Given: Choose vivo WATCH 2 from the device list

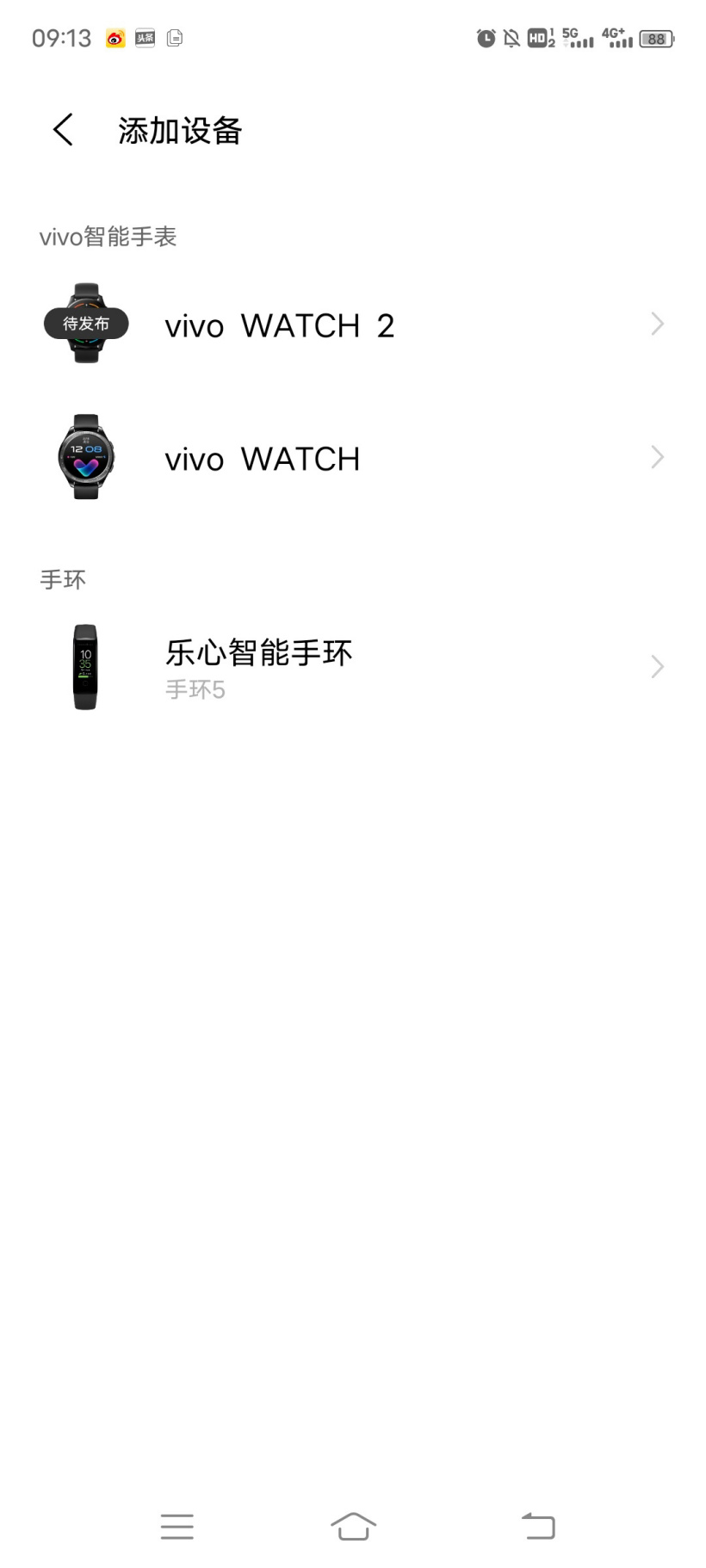Looking at the screenshot, I should click(x=280, y=324).
